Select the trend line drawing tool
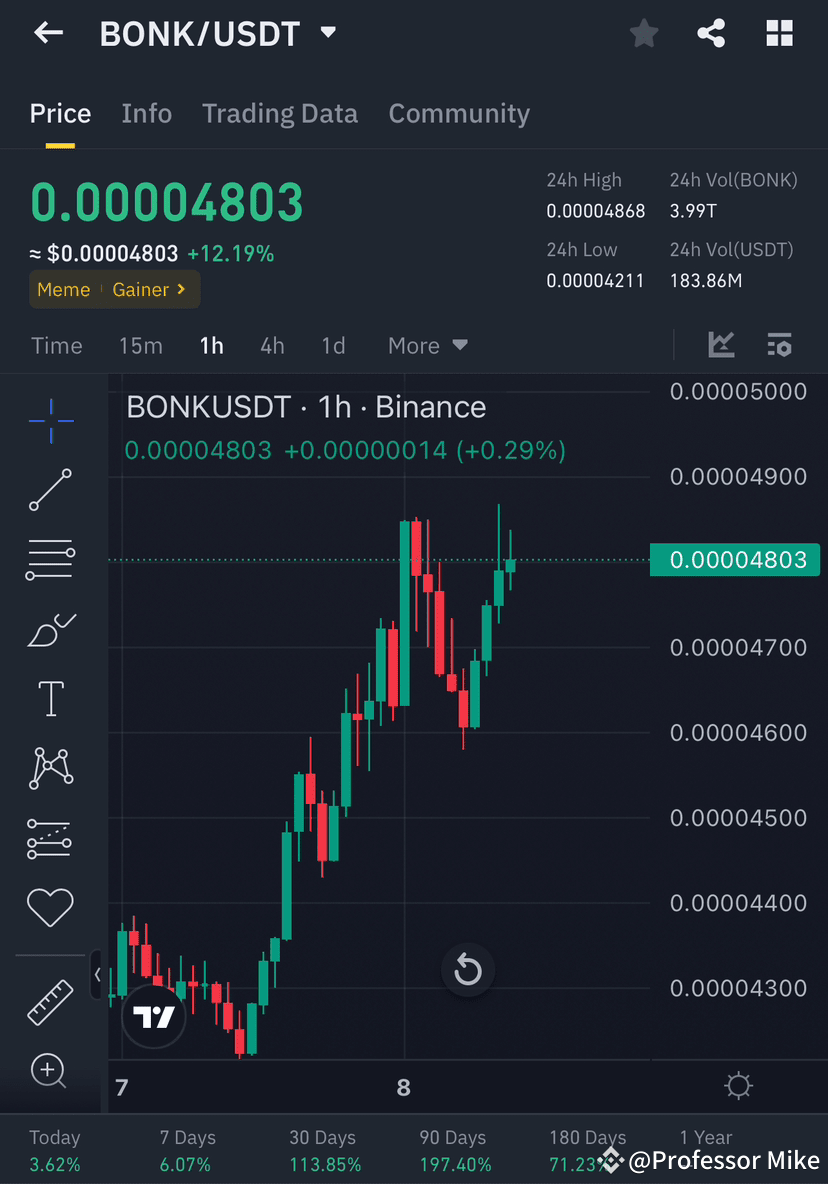This screenshot has width=828, height=1184. click(x=50, y=490)
